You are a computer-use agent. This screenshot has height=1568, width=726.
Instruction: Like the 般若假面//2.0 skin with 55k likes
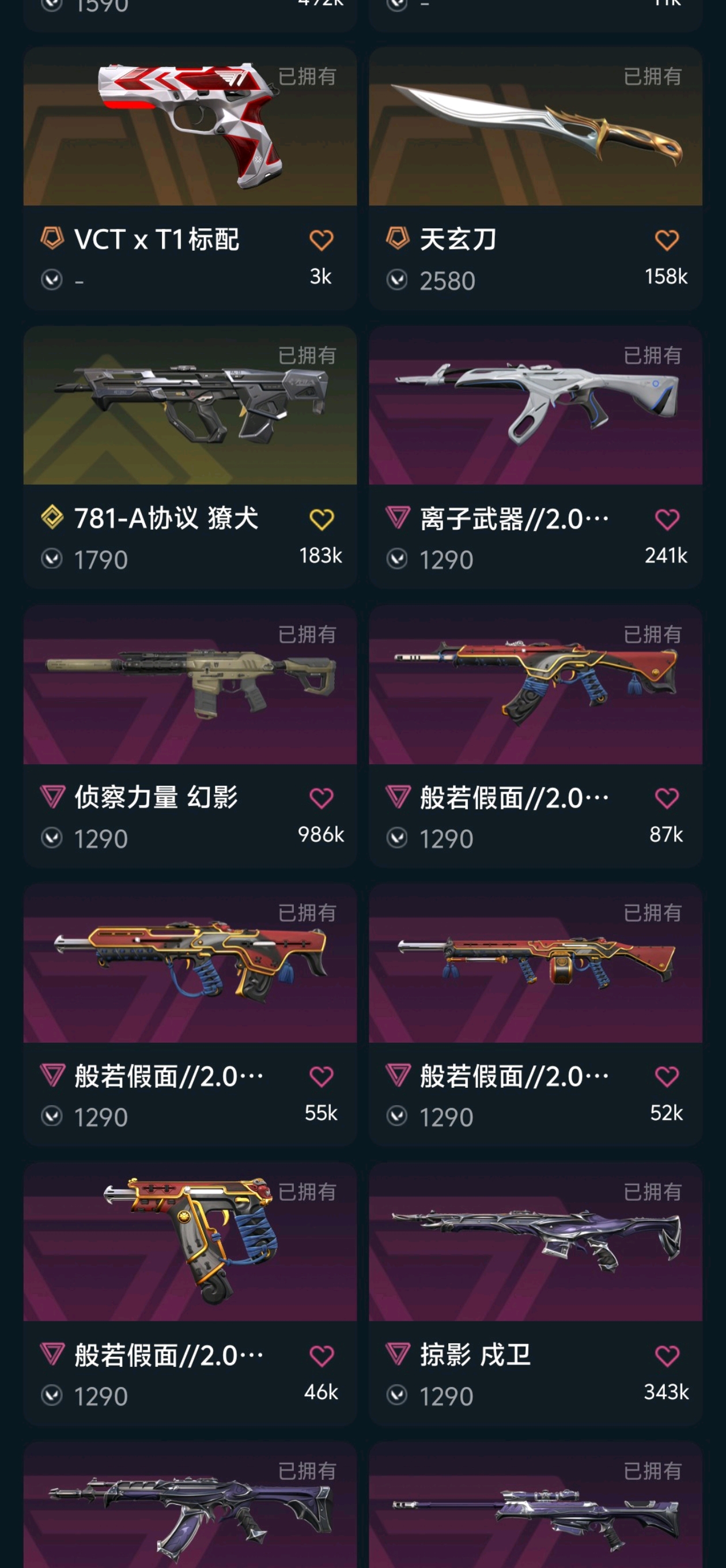[322, 1077]
